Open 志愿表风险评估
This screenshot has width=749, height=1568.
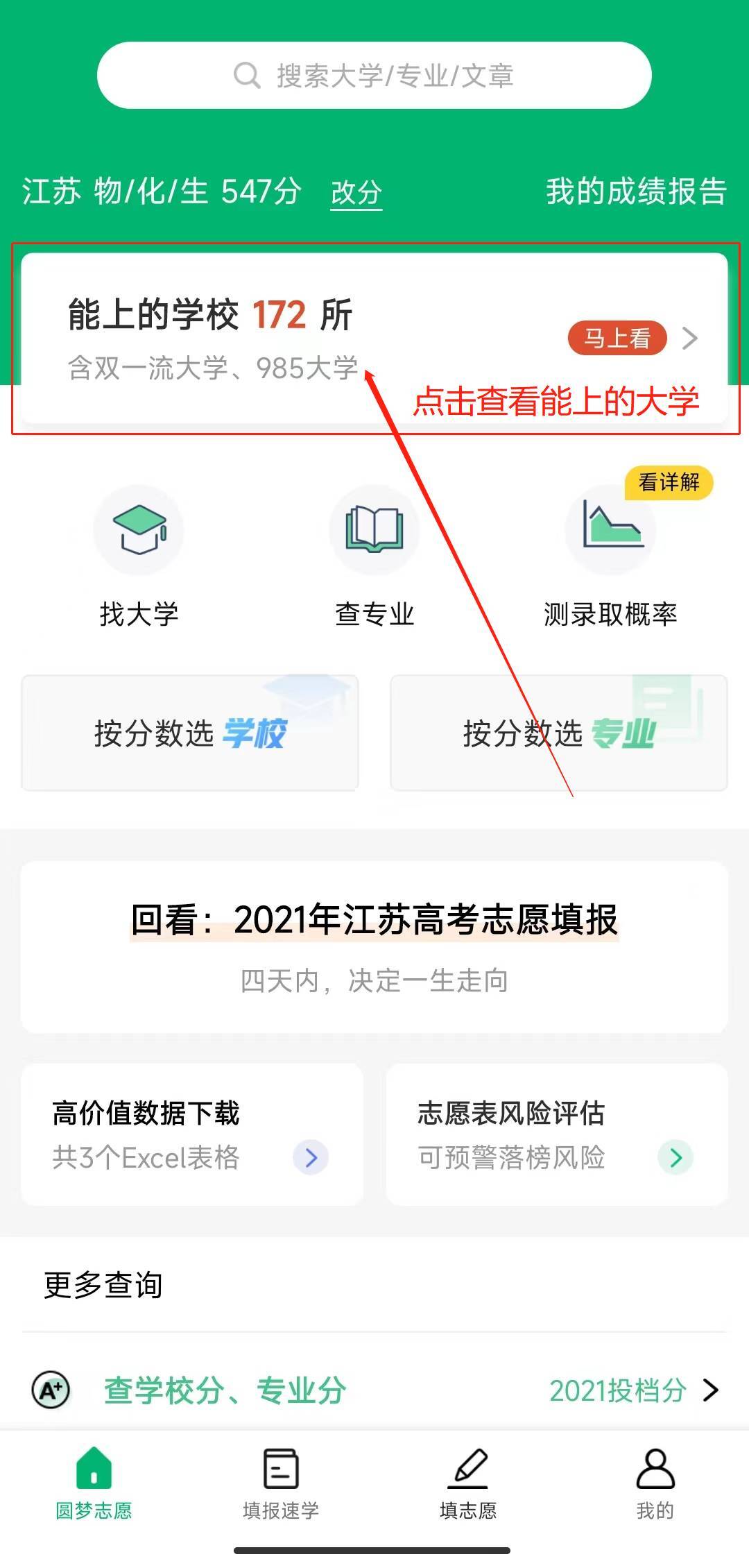click(557, 1134)
